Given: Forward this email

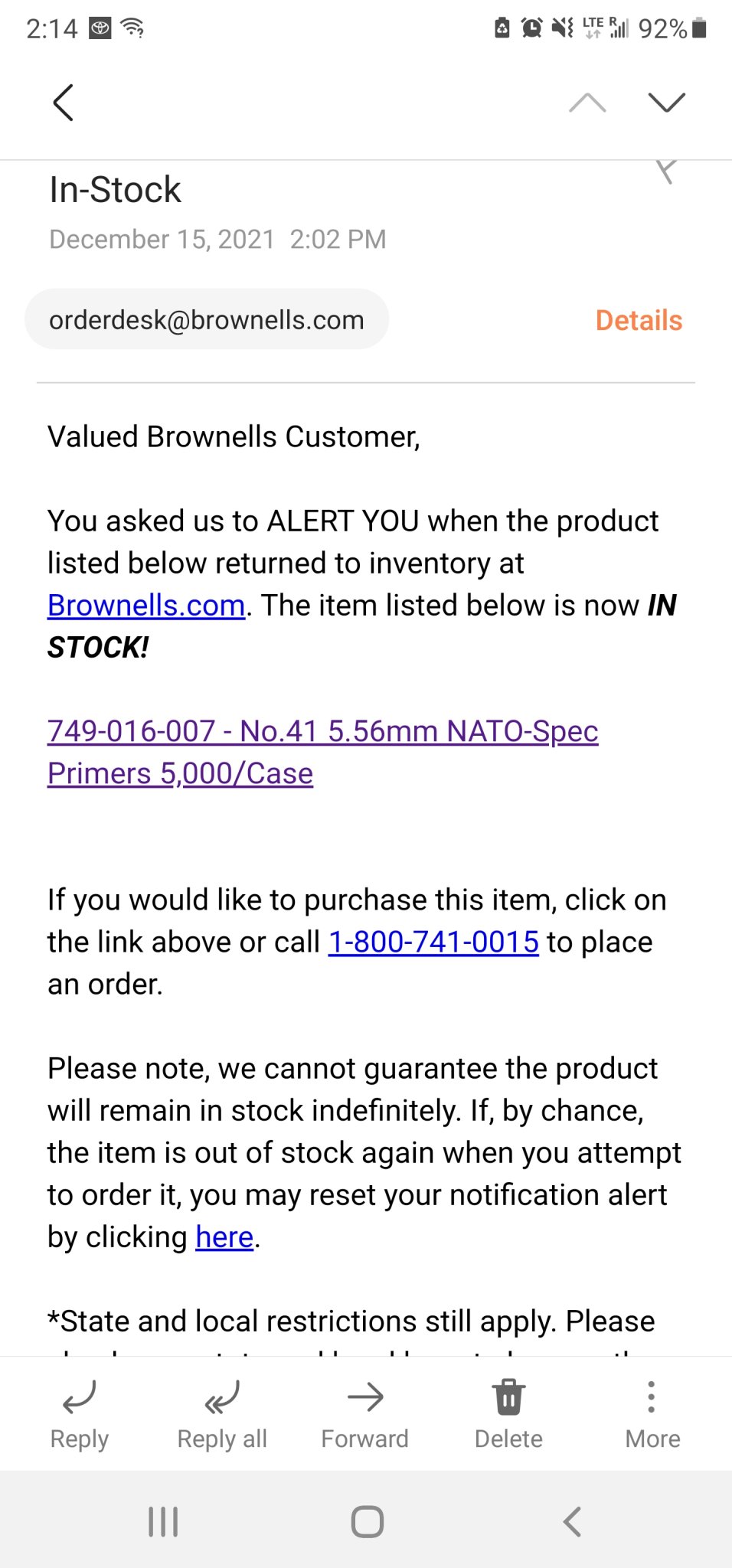Looking at the screenshot, I should pos(365,1416).
